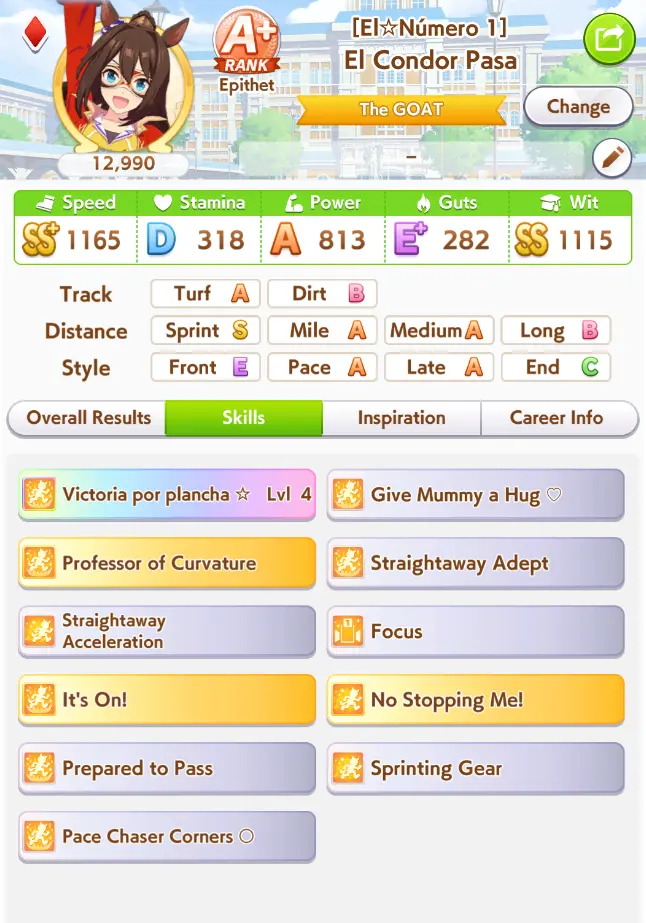Open the Inspiration tab

401,418
